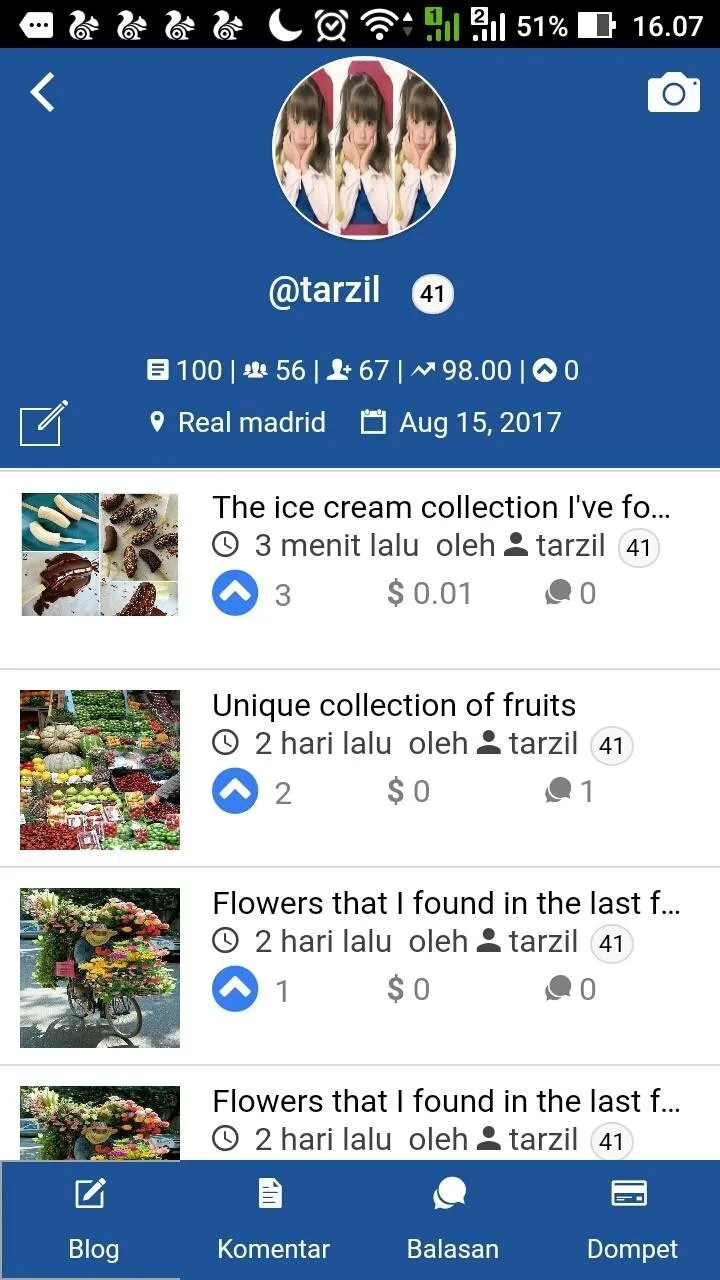Open the tarzil profile picture
This screenshot has height=1280, width=720.
click(x=364, y=148)
